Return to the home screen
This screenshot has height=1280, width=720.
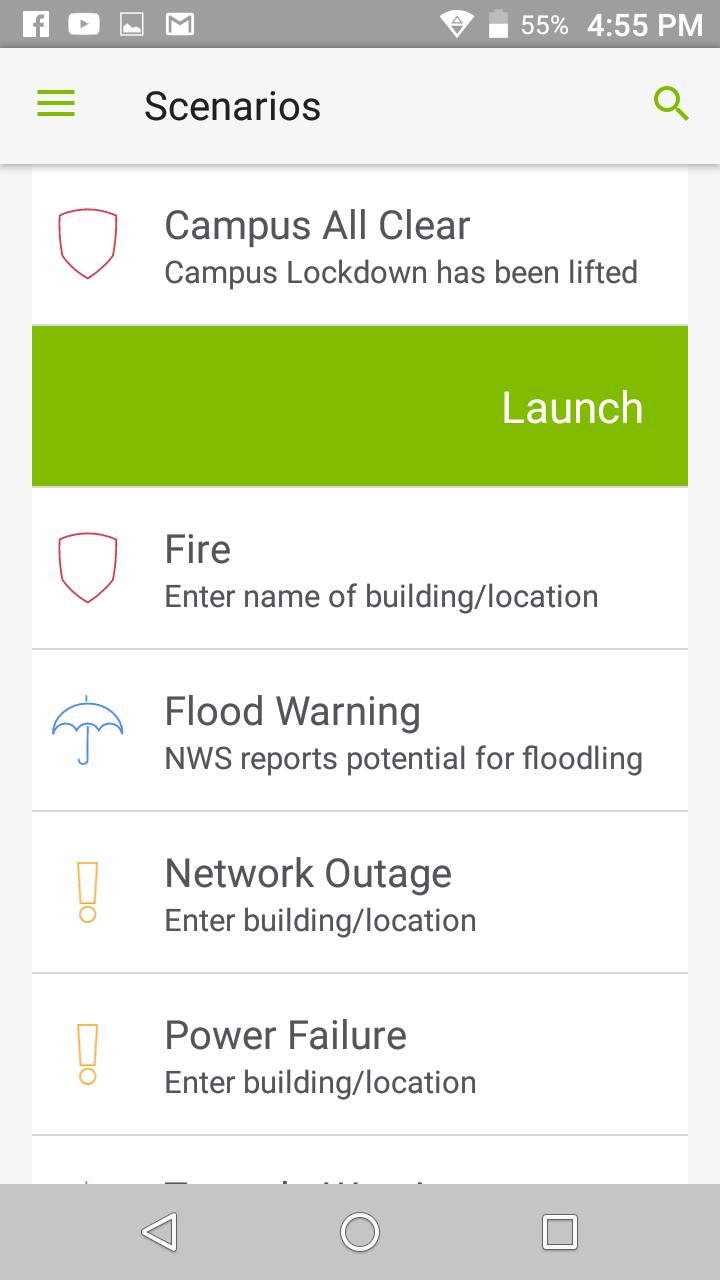pos(360,1232)
